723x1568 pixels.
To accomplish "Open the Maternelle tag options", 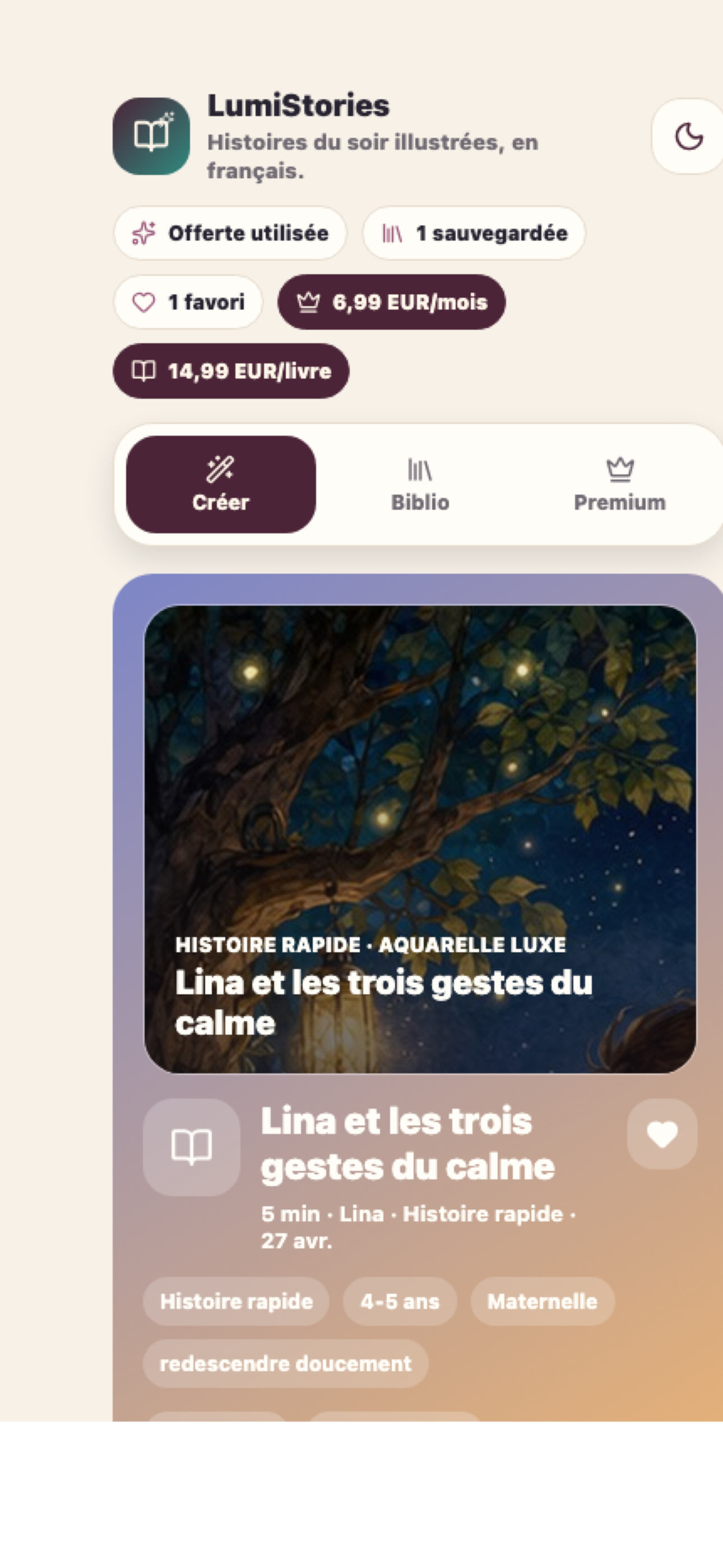I will tap(541, 1302).
